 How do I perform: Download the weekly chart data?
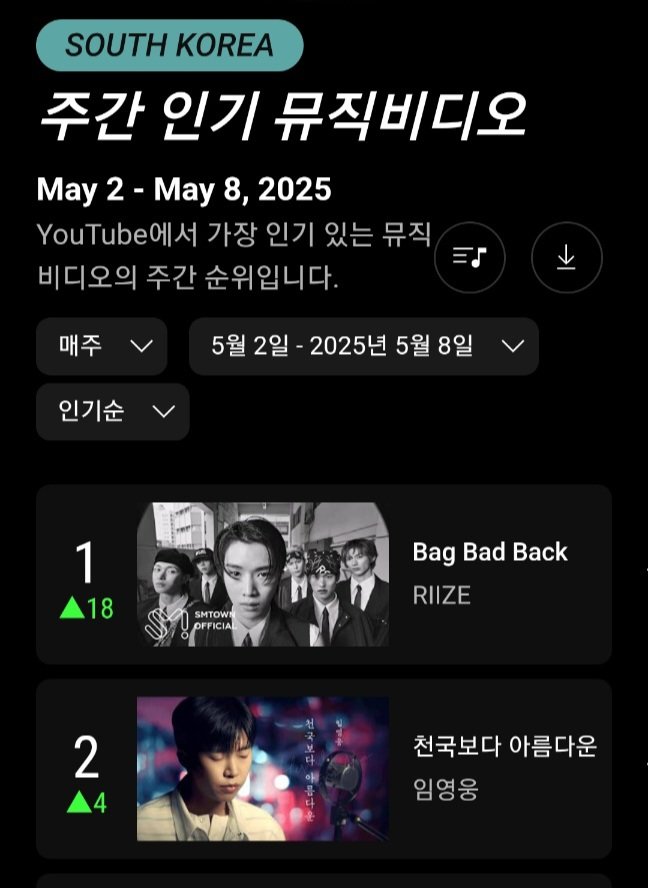click(x=566, y=258)
